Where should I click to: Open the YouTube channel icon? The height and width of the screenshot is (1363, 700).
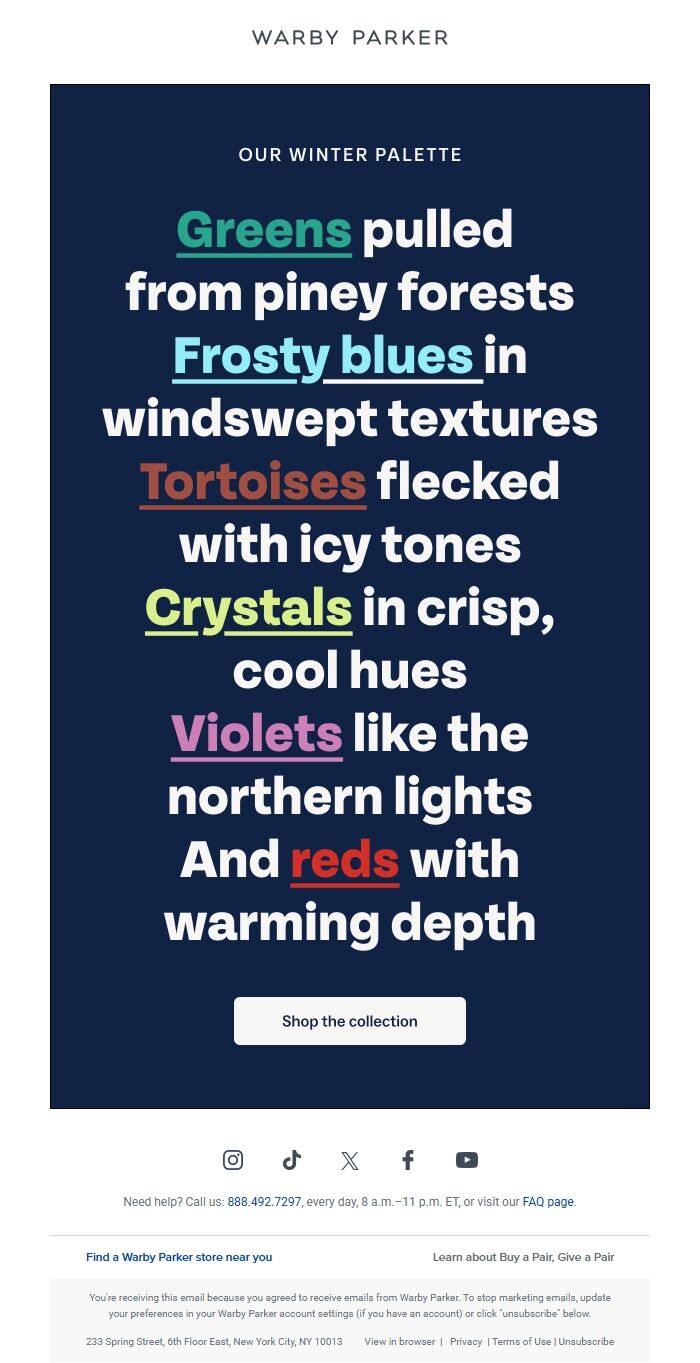coord(467,1160)
